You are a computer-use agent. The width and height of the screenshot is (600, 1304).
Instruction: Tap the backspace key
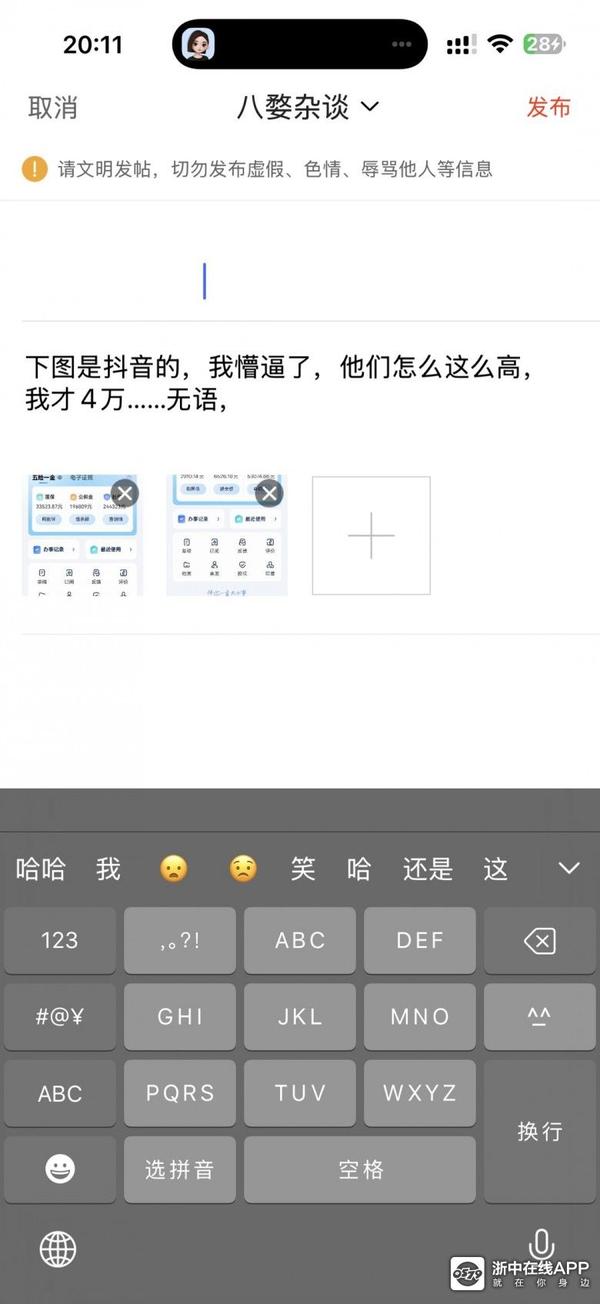tap(540, 940)
